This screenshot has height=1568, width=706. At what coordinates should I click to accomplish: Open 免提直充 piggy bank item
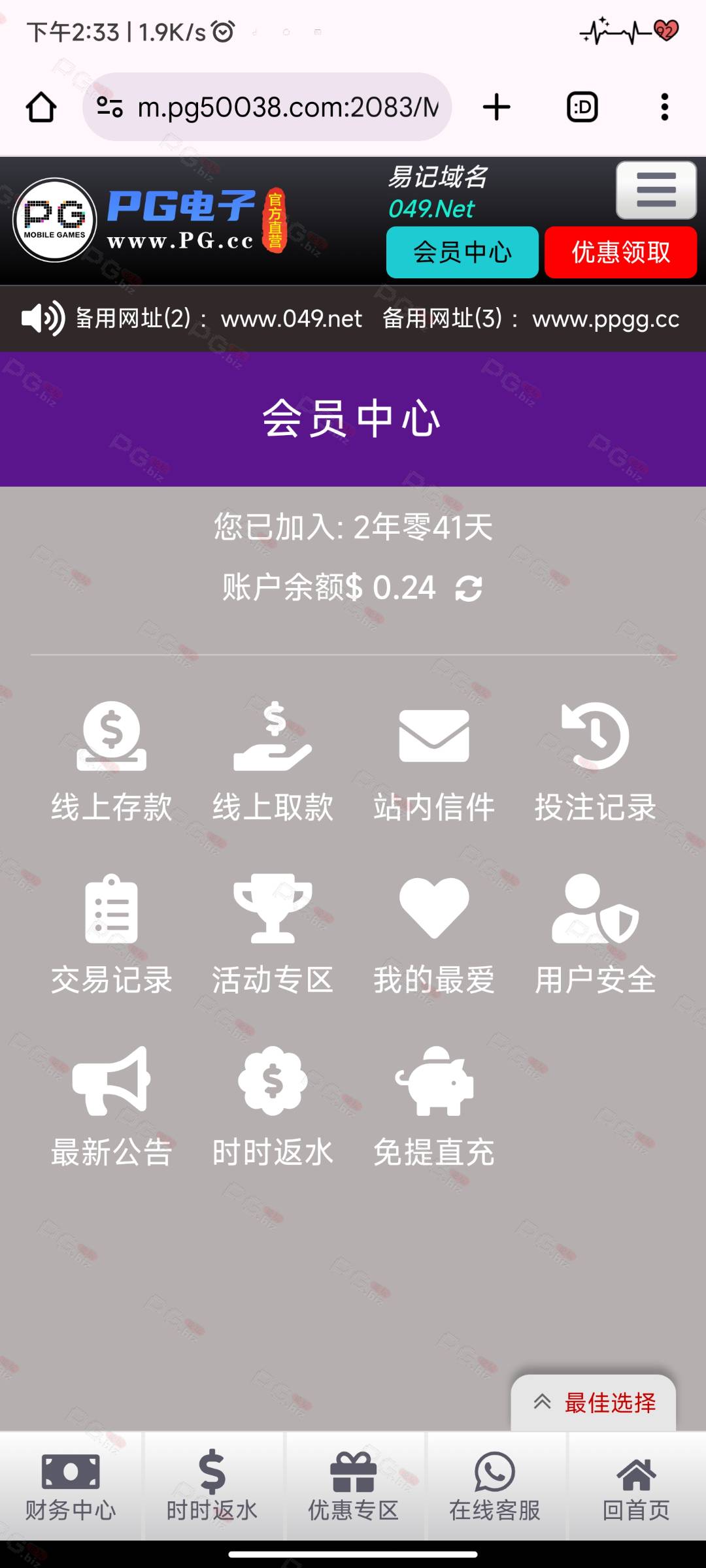(434, 1107)
